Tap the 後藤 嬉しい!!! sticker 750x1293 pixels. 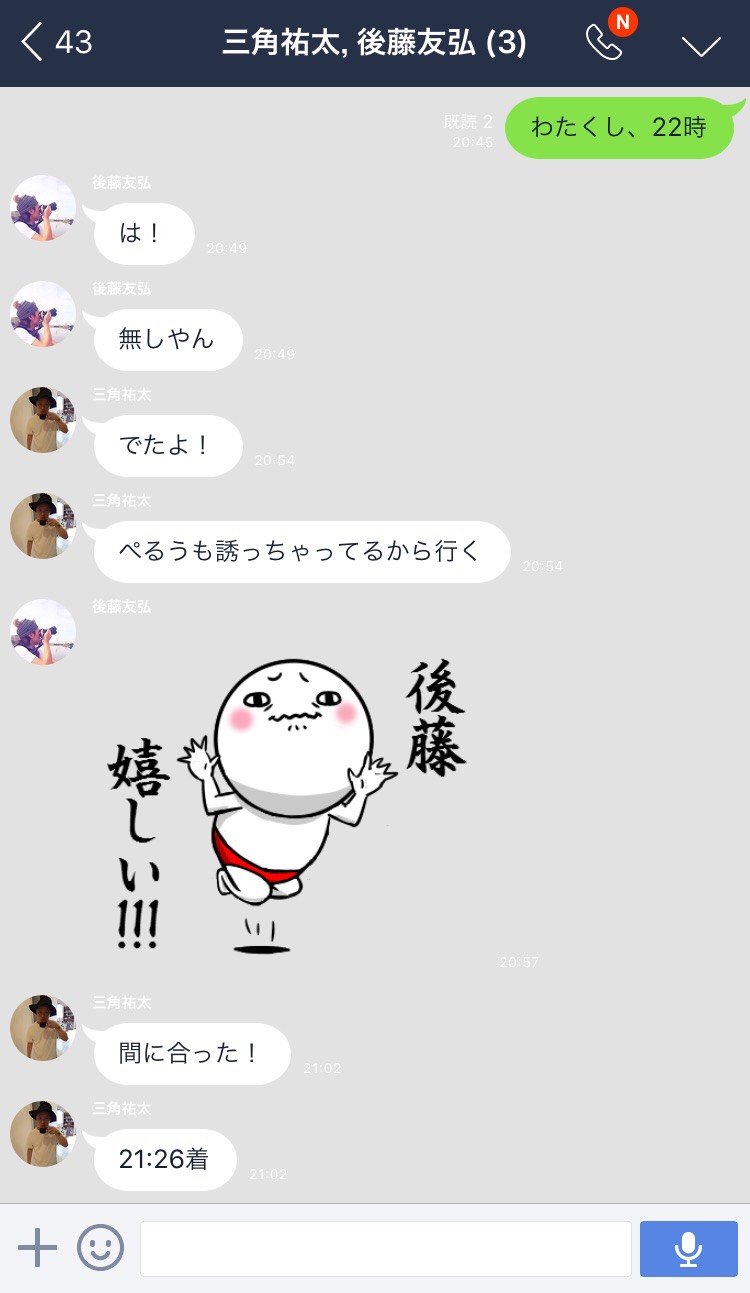290,800
